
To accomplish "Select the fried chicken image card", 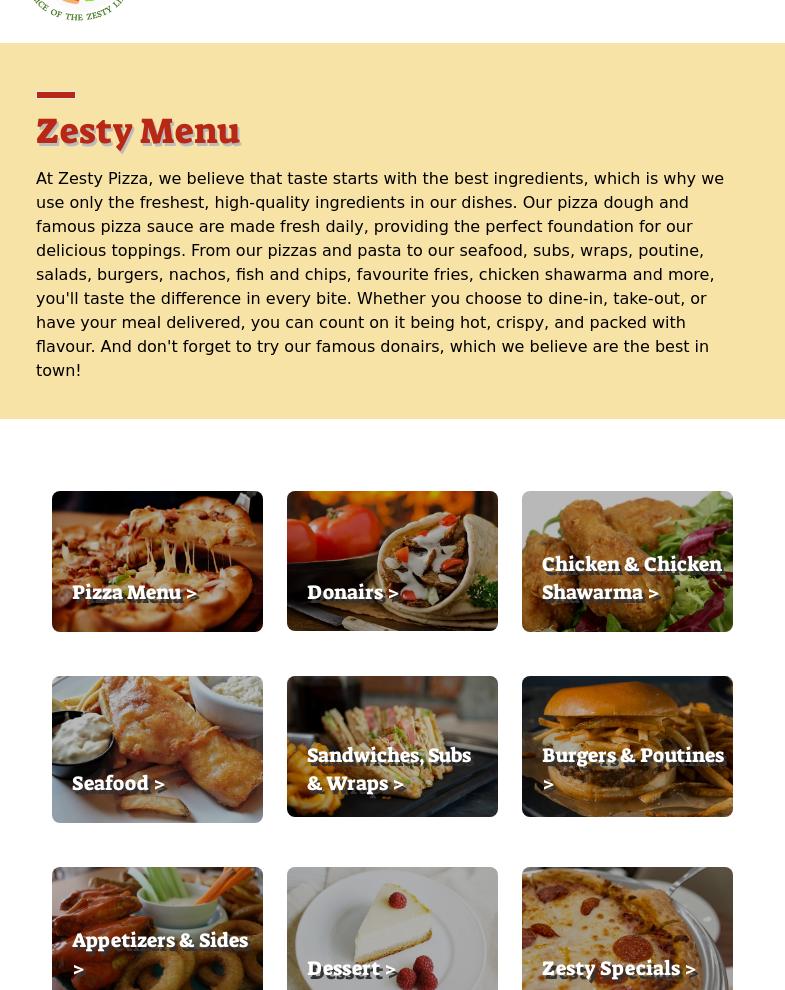I will click(x=627, y=520).
